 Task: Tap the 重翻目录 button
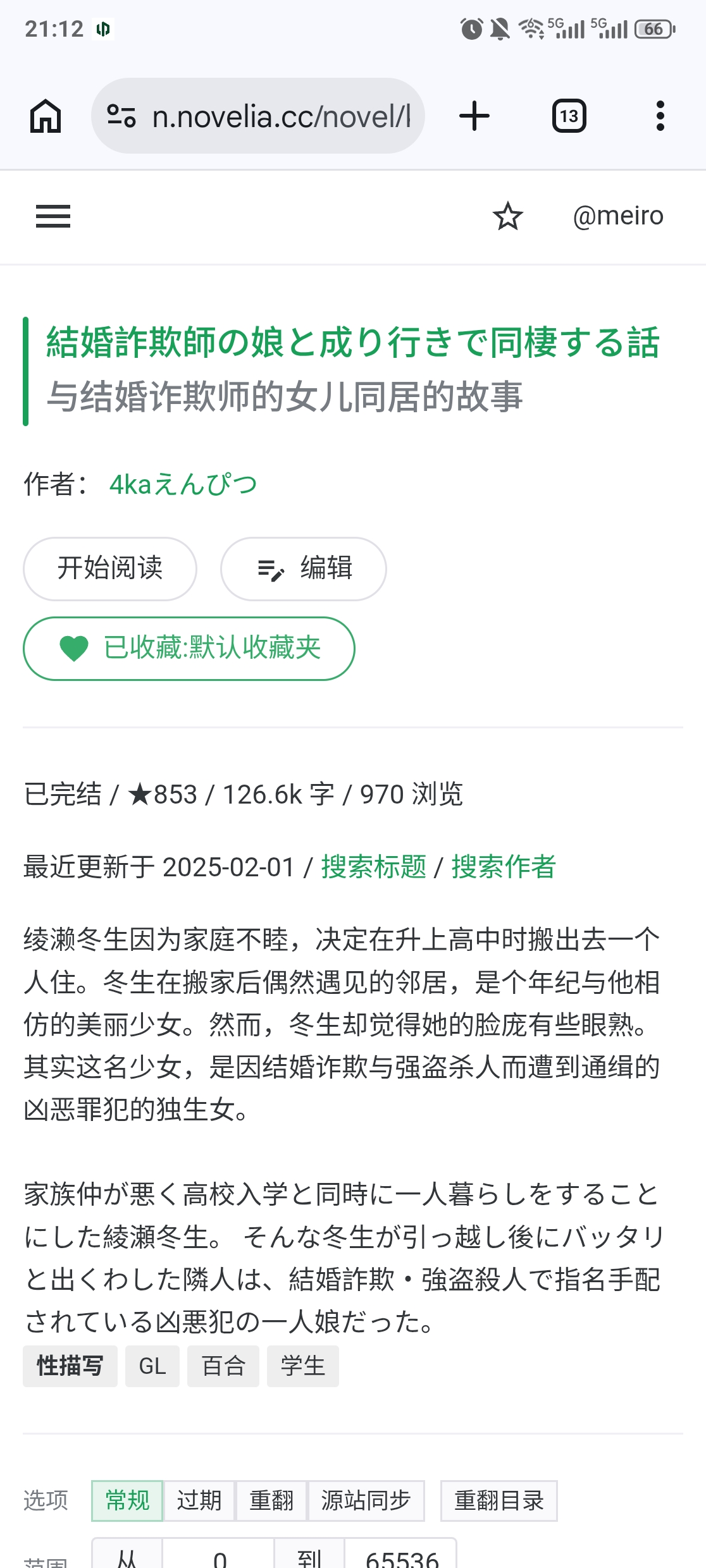pyautogui.click(x=499, y=1500)
